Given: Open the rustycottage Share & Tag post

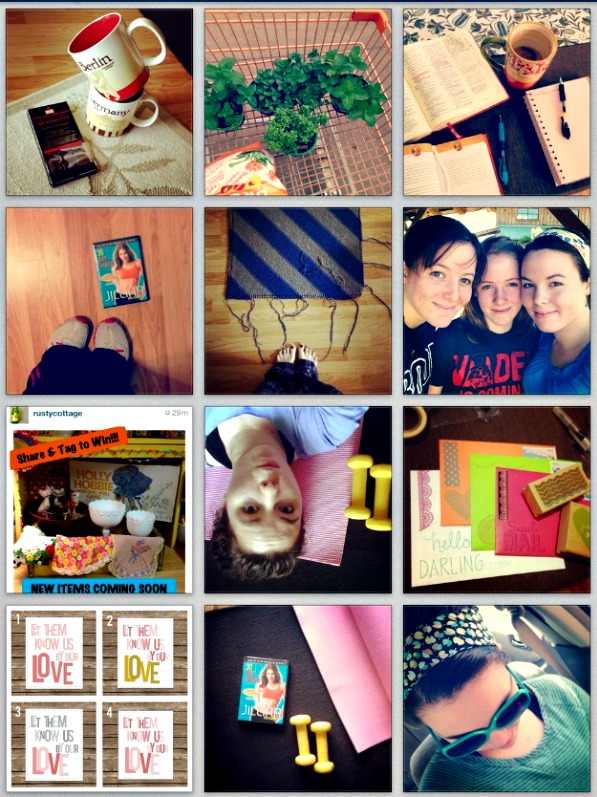Looking at the screenshot, I should [100, 500].
